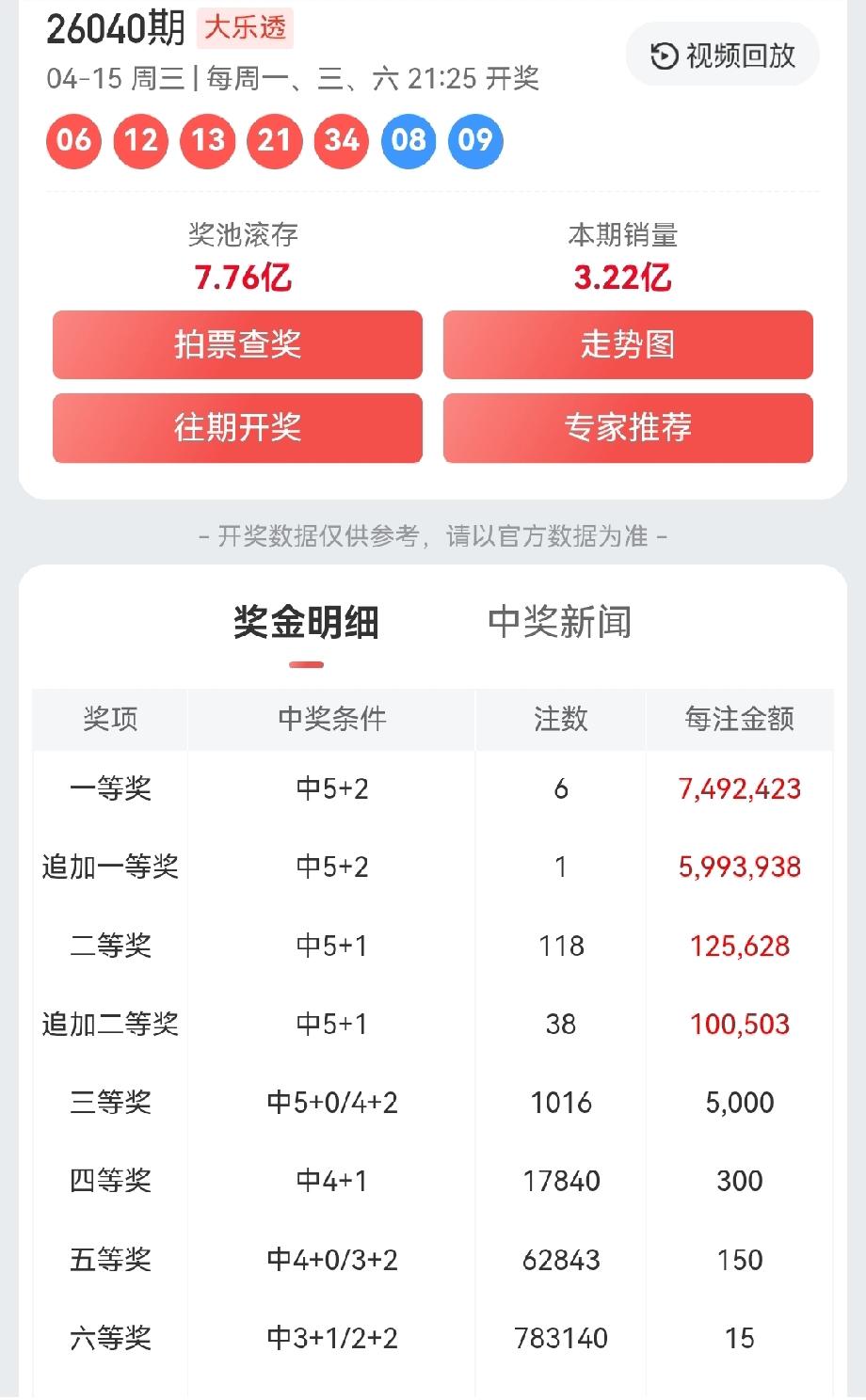Viewport: 866px width, 1400px height.
Task: Click the 一等奖 prize amount 7,492,423
Action: [x=739, y=789]
